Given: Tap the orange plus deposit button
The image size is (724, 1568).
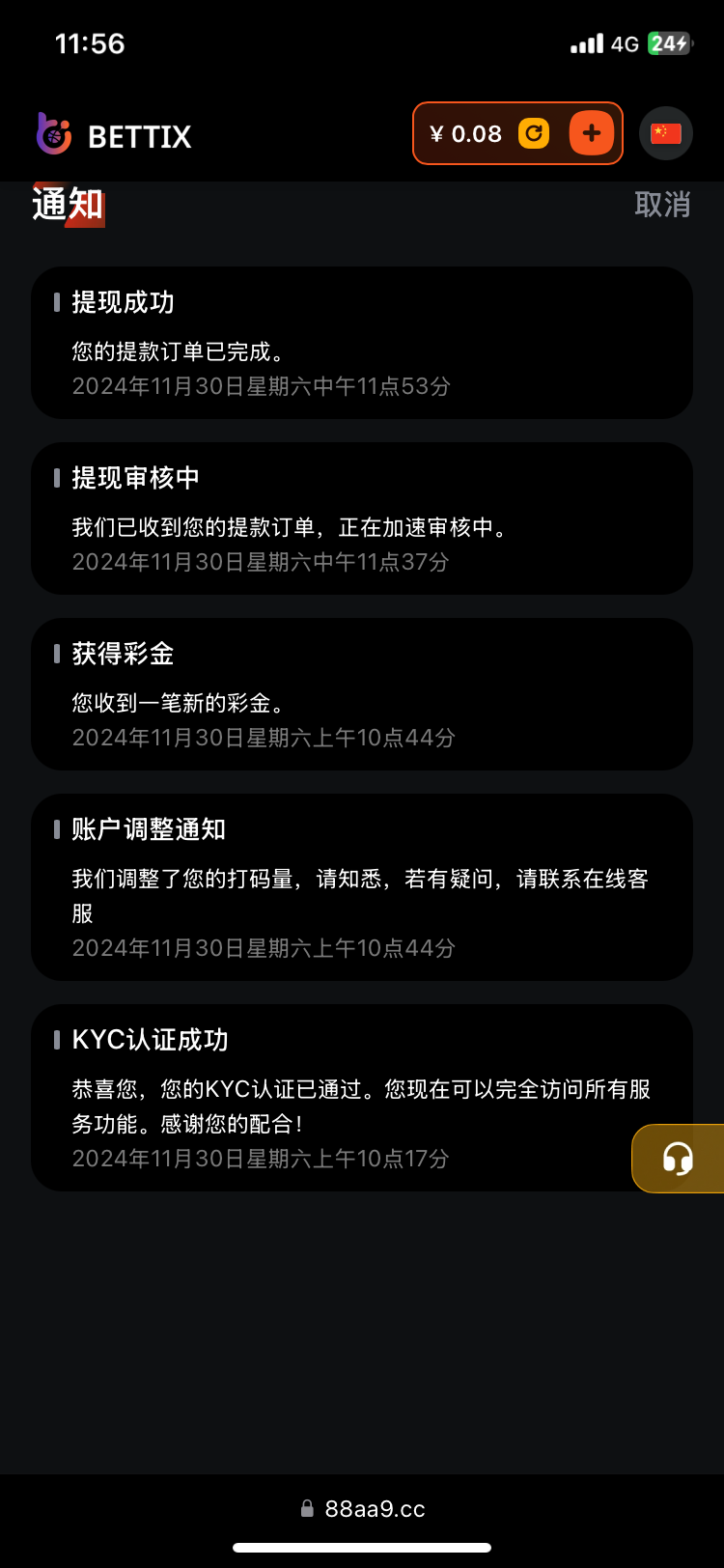Looking at the screenshot, I should click(591, 133).
